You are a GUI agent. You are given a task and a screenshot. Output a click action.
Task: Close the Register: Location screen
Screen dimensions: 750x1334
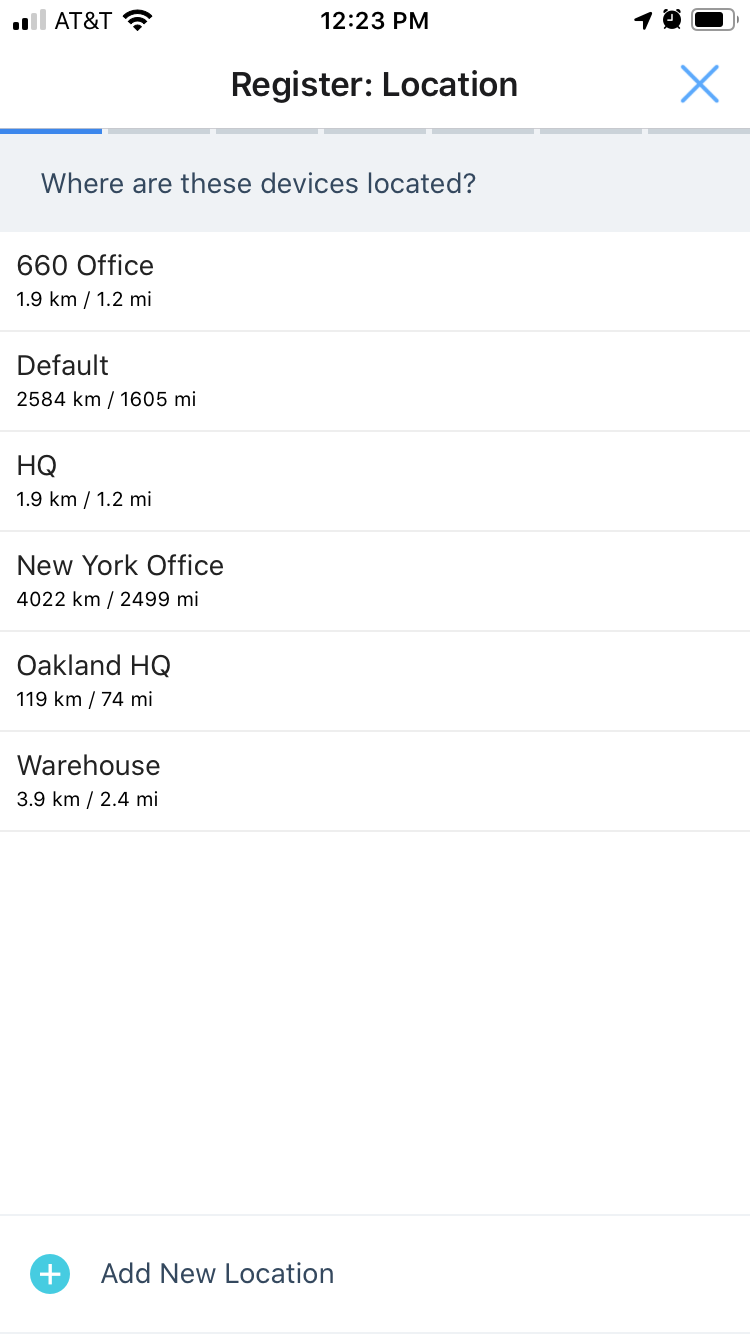(x=699, y=84)
